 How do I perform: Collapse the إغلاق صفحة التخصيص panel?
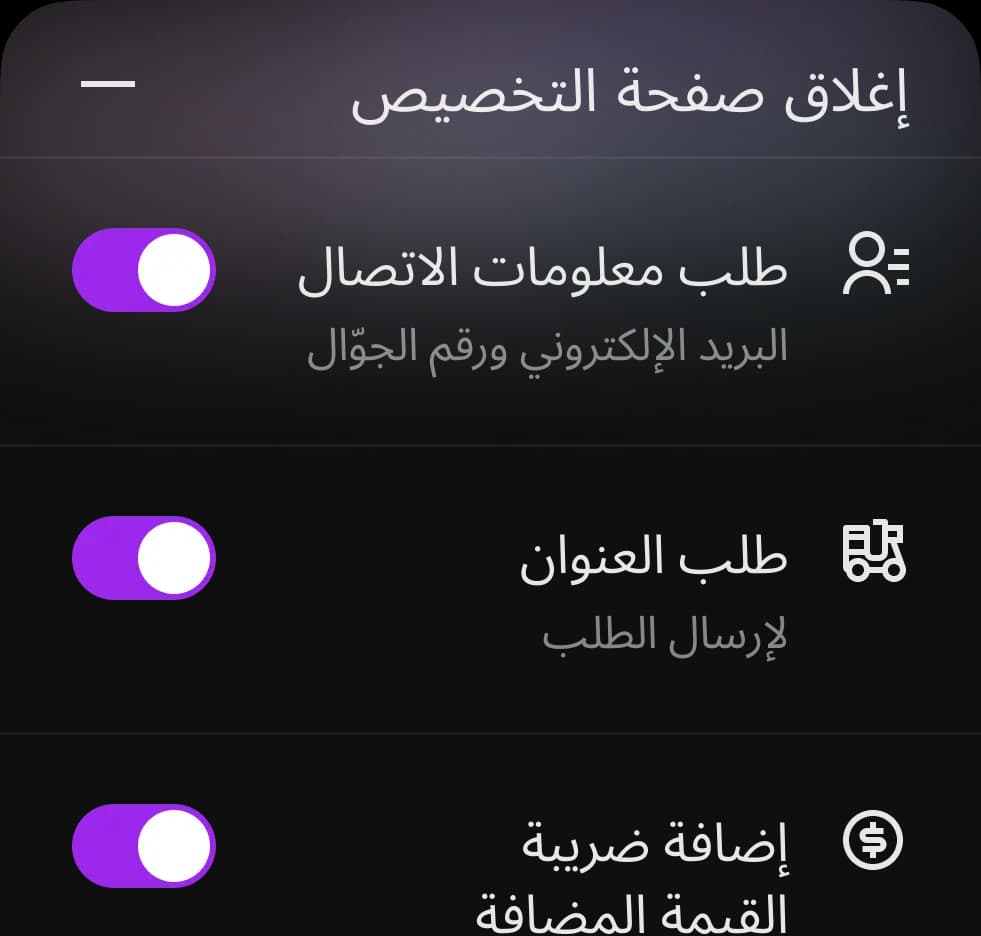point(108,84)
